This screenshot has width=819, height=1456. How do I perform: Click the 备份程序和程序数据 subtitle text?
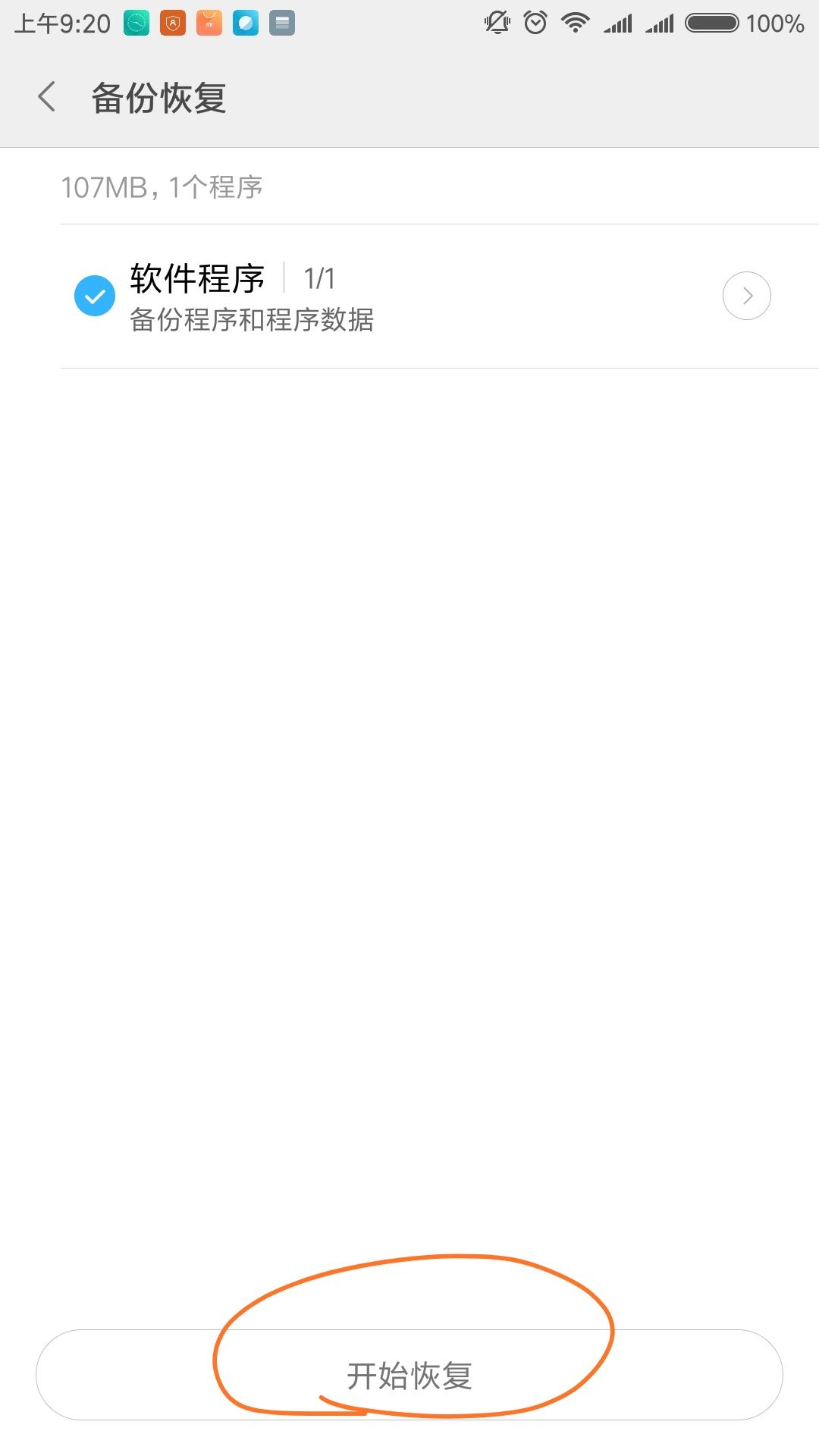[252, 322]
